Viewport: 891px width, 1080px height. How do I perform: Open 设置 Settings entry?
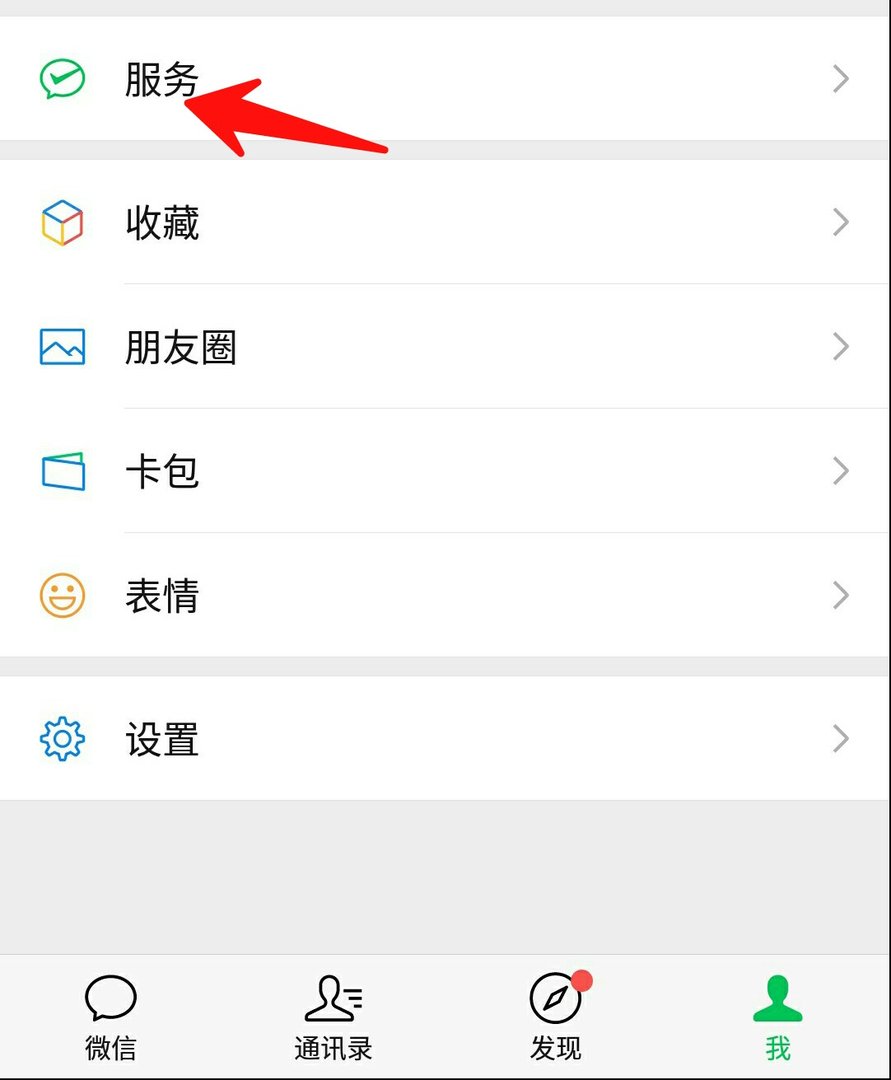tap(162, 739)
